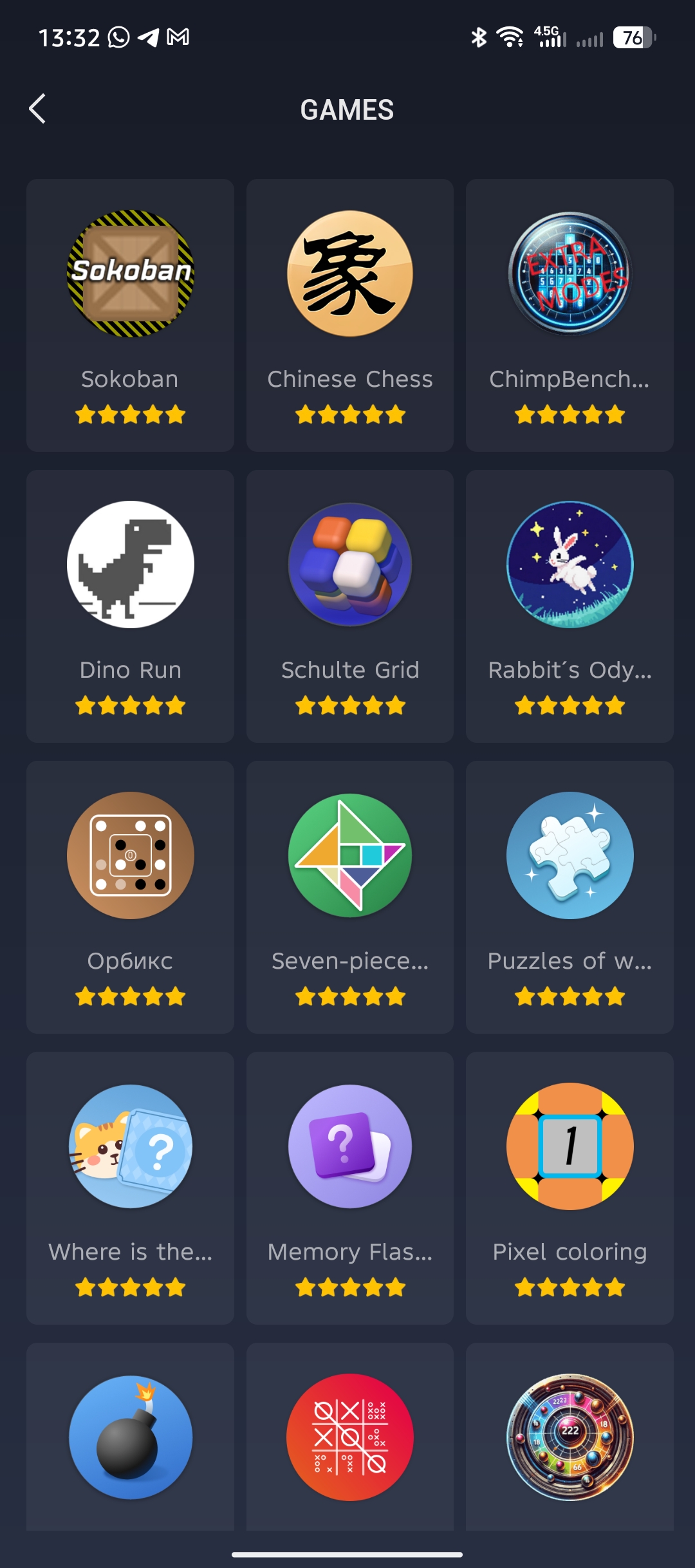The width and height of the screenshot is (695, 1568).
Task: Tap the Puzzles of w... game card
Action: click(x=570, y=897)
